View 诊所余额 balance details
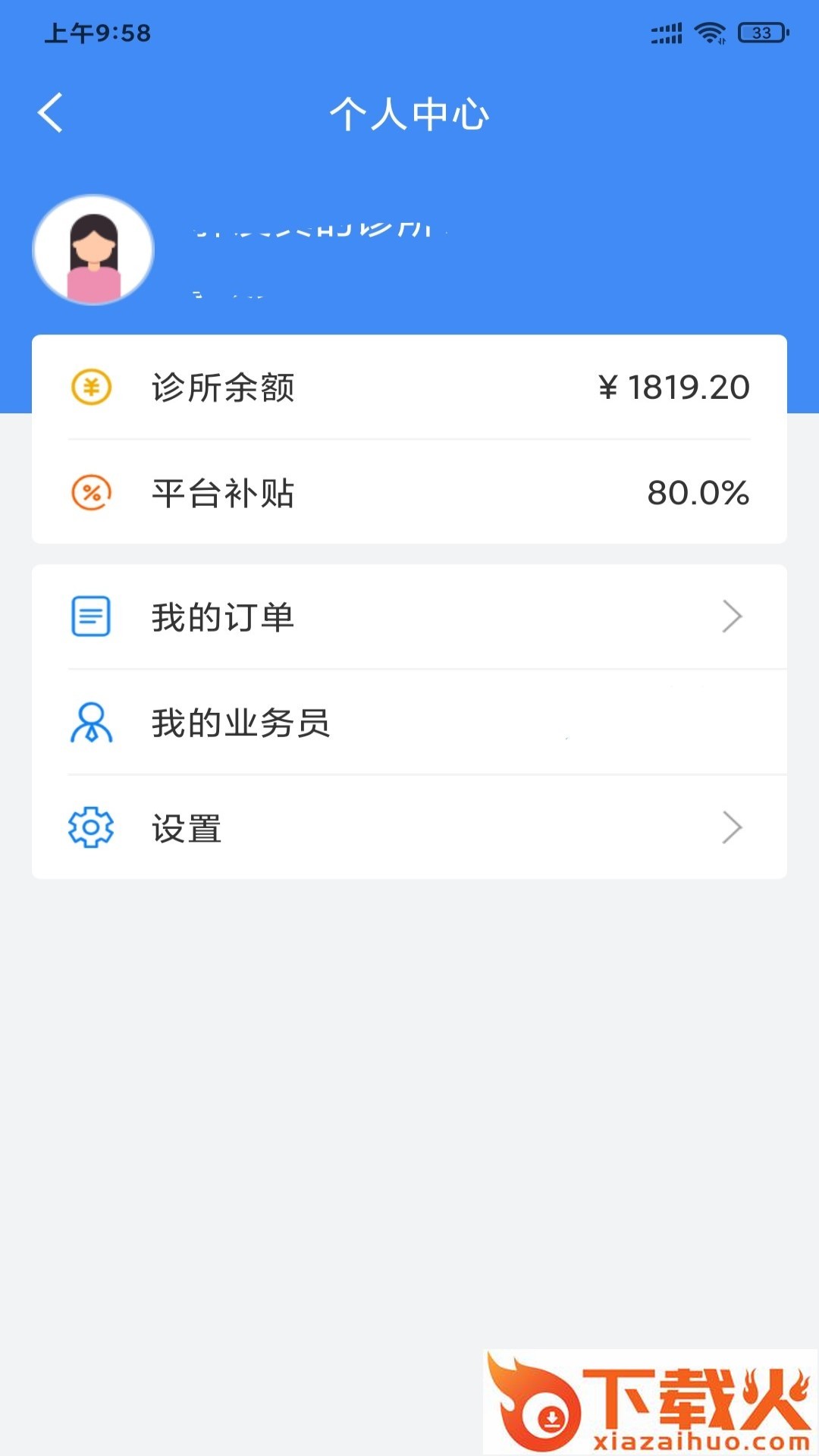 pyautogui.click(x=409, y=388)
